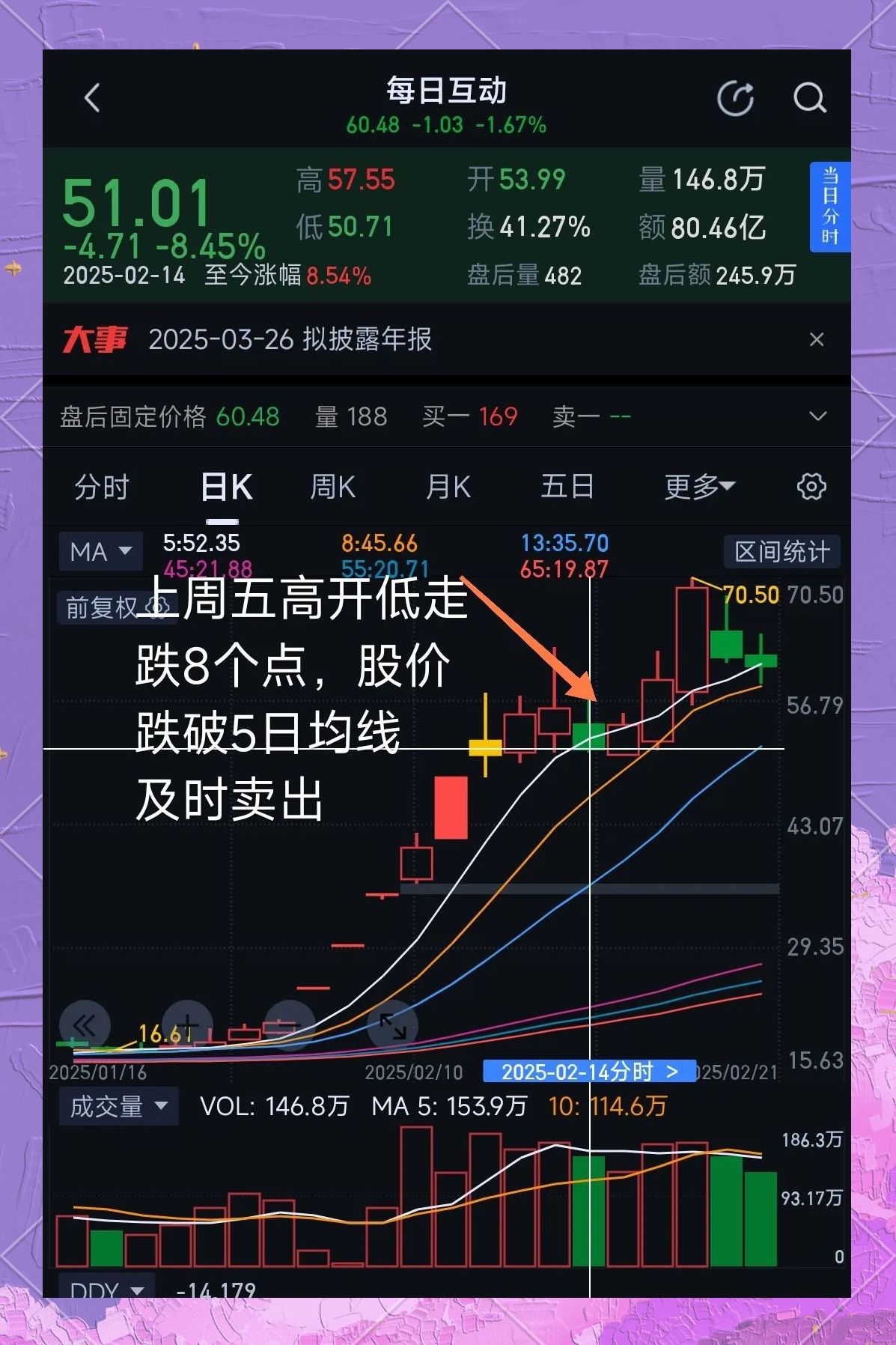
Task: Open the MA indicator dropdown
Action: click(x=100, y=552)
